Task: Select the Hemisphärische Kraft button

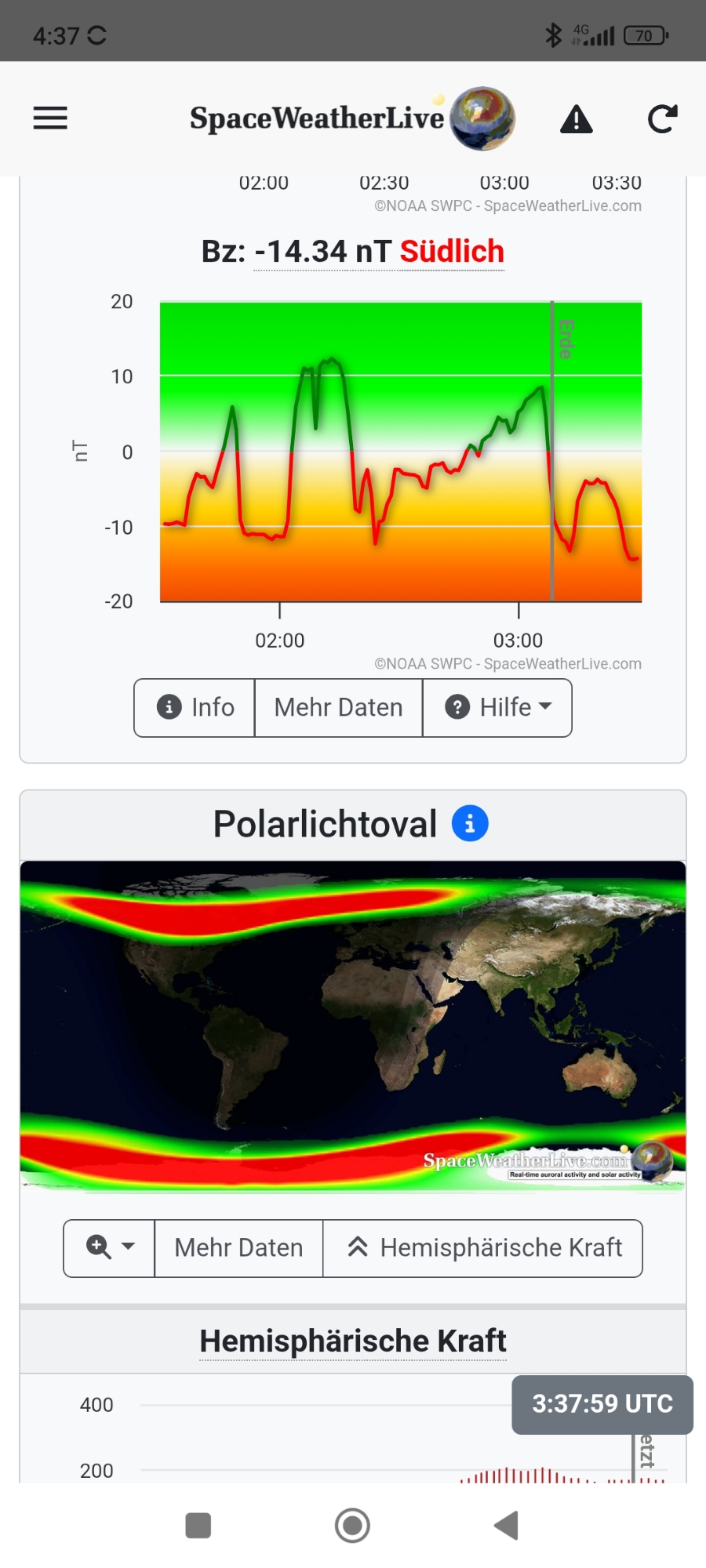Action: pos(483,1248)
